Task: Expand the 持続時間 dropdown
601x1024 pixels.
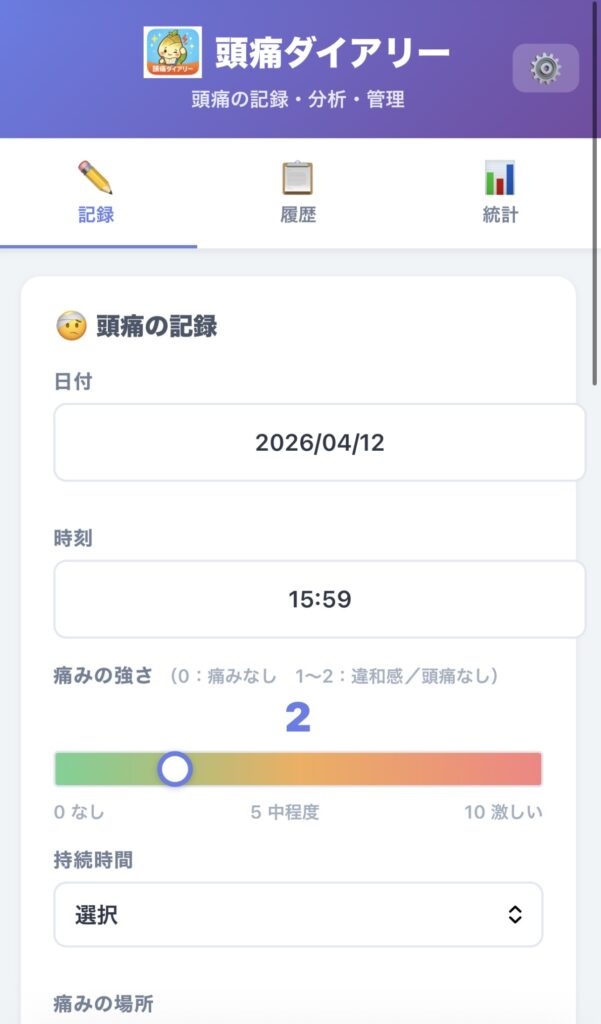Action: click(x=298, y=914)
